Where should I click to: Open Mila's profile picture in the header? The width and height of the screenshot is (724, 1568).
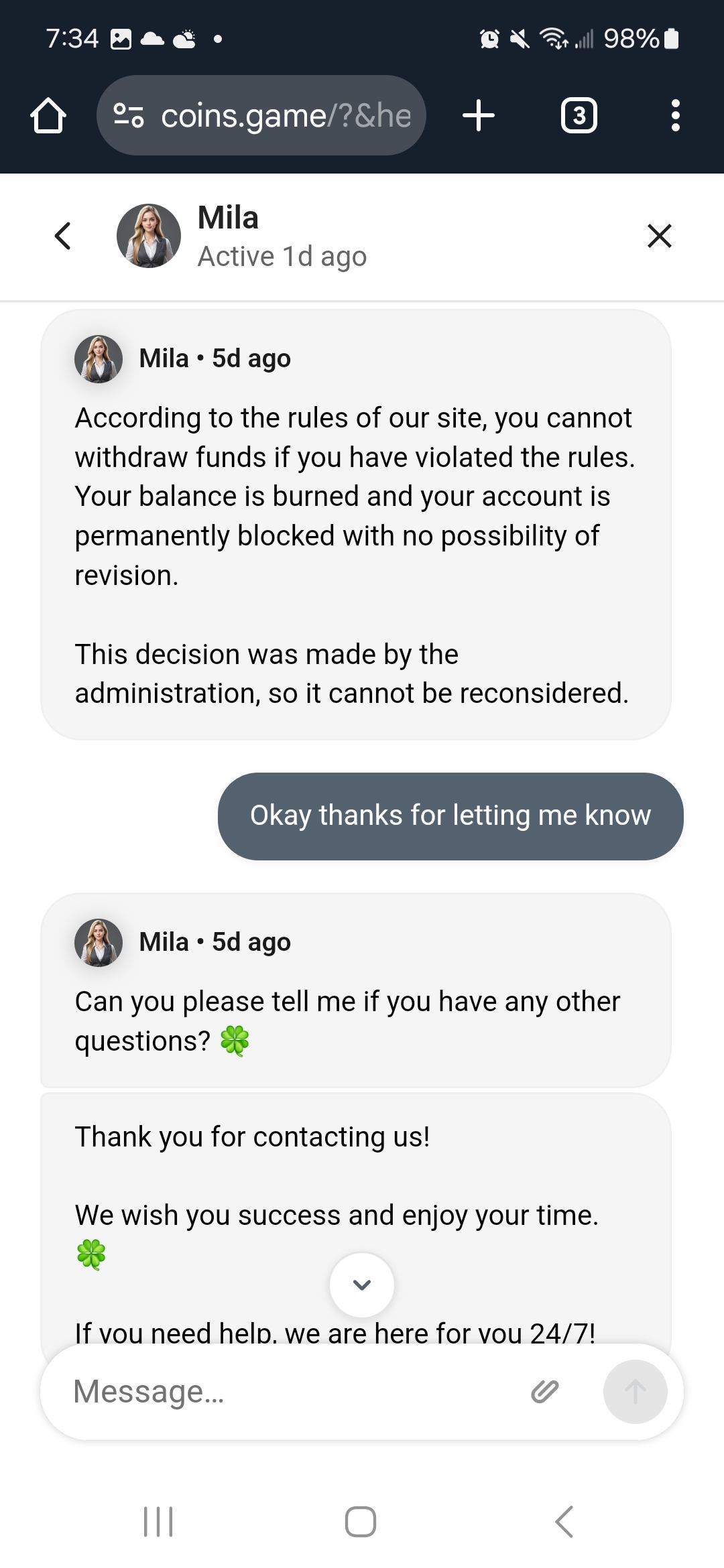coord(149,236)
